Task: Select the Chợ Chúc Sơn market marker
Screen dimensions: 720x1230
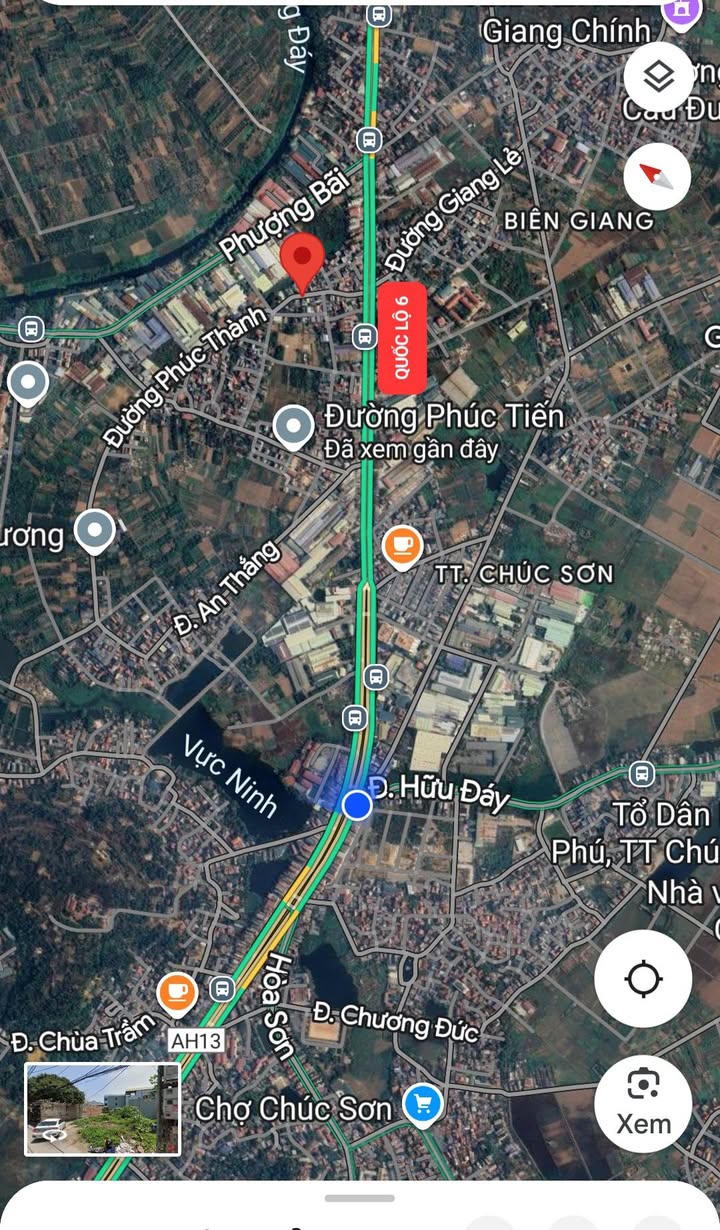Action: (422, 1104)
